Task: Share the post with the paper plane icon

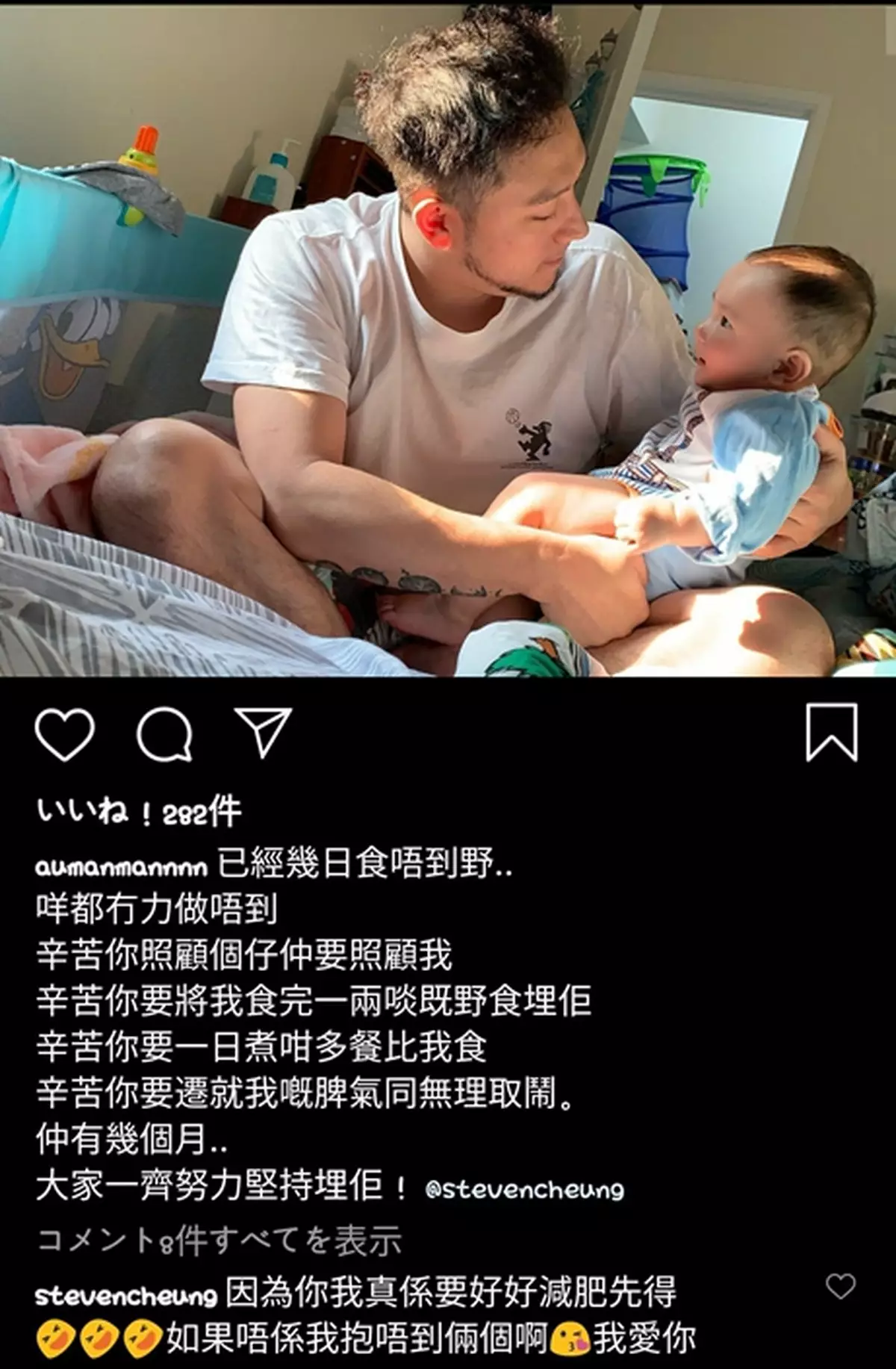Action: (x=262, y=733)
